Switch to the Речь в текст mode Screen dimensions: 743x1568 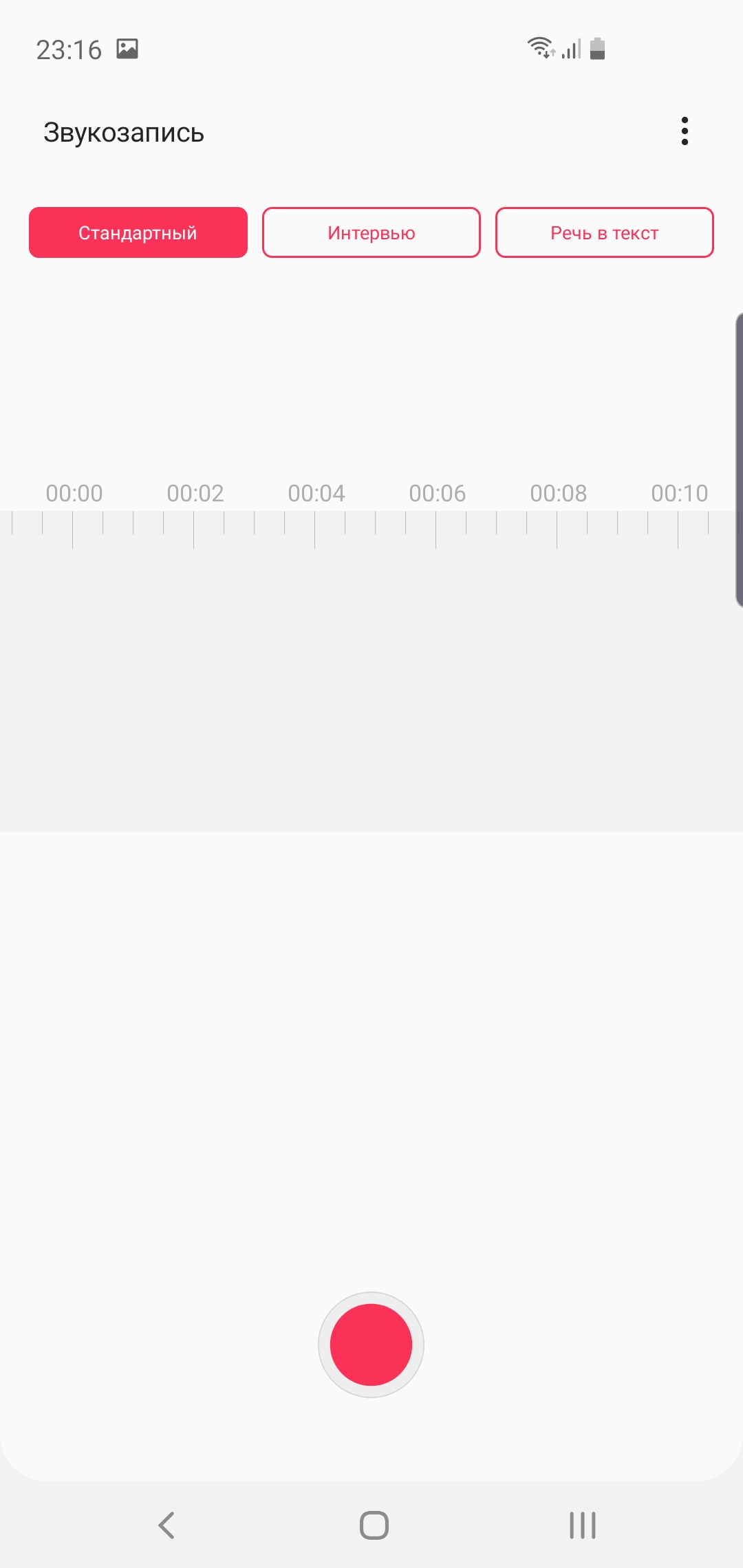604,232
